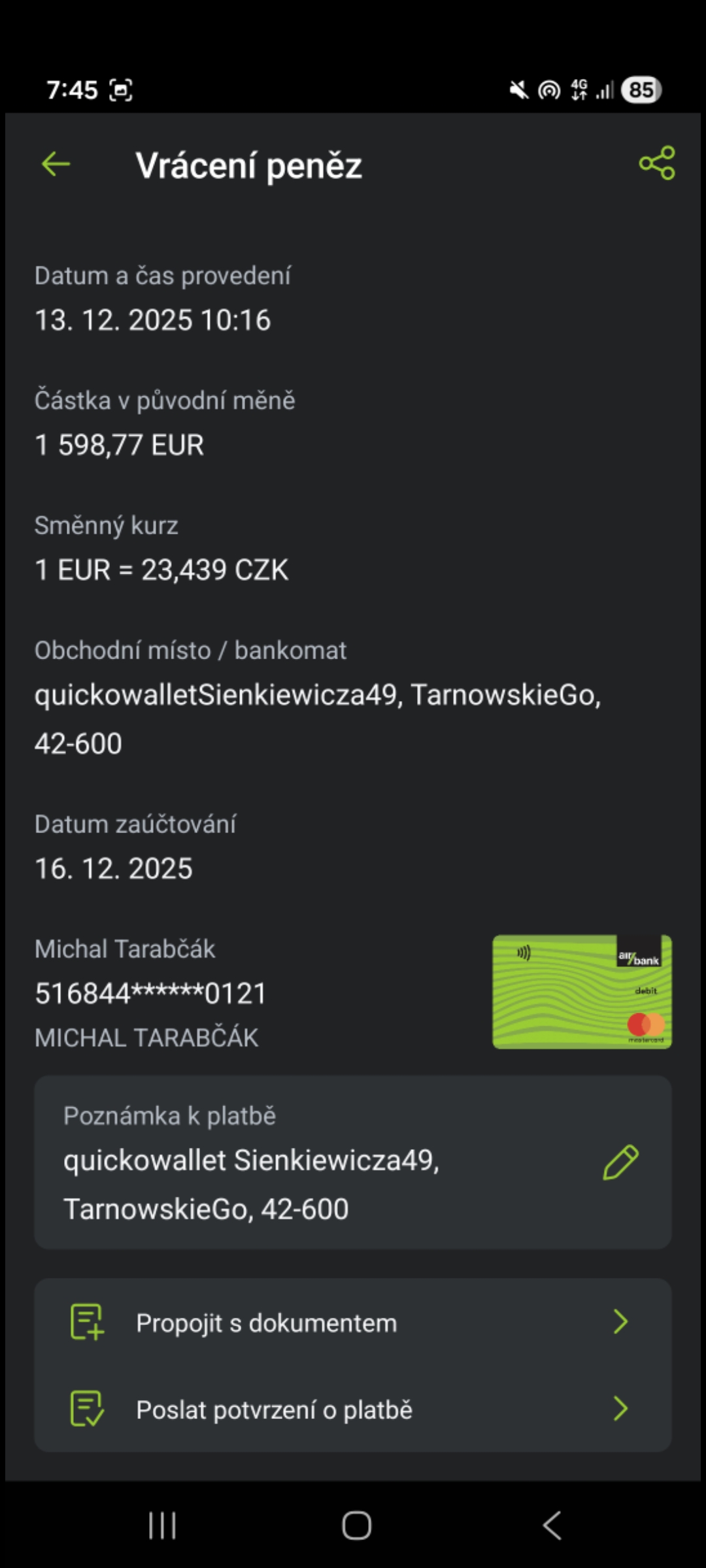
Task: Edit the payment note with the pencil
Action: 620,1162
